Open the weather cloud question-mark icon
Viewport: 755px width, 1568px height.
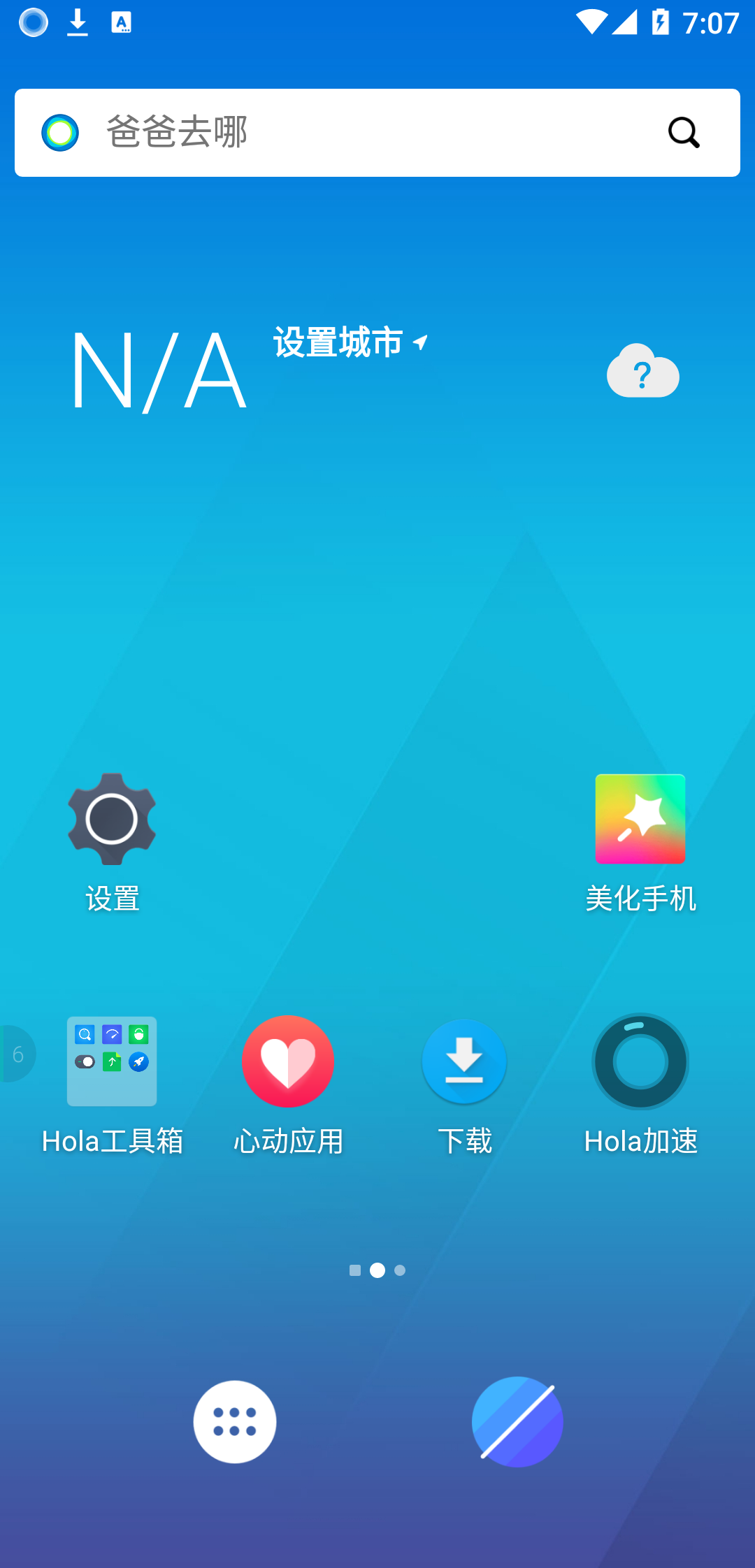coord(642,372)
